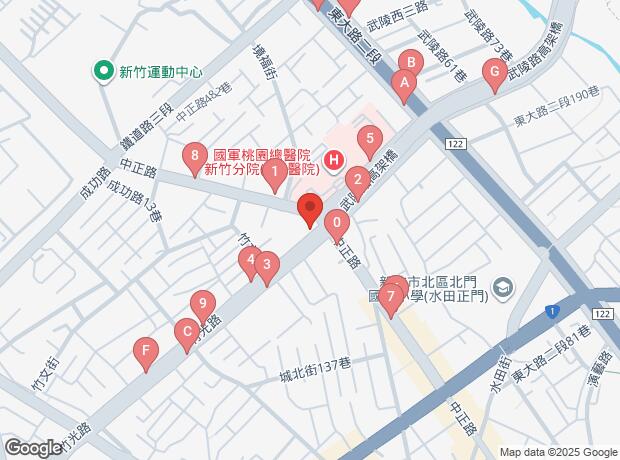
Task: Tap map marker 4
Action: click(x=249, y=262)
